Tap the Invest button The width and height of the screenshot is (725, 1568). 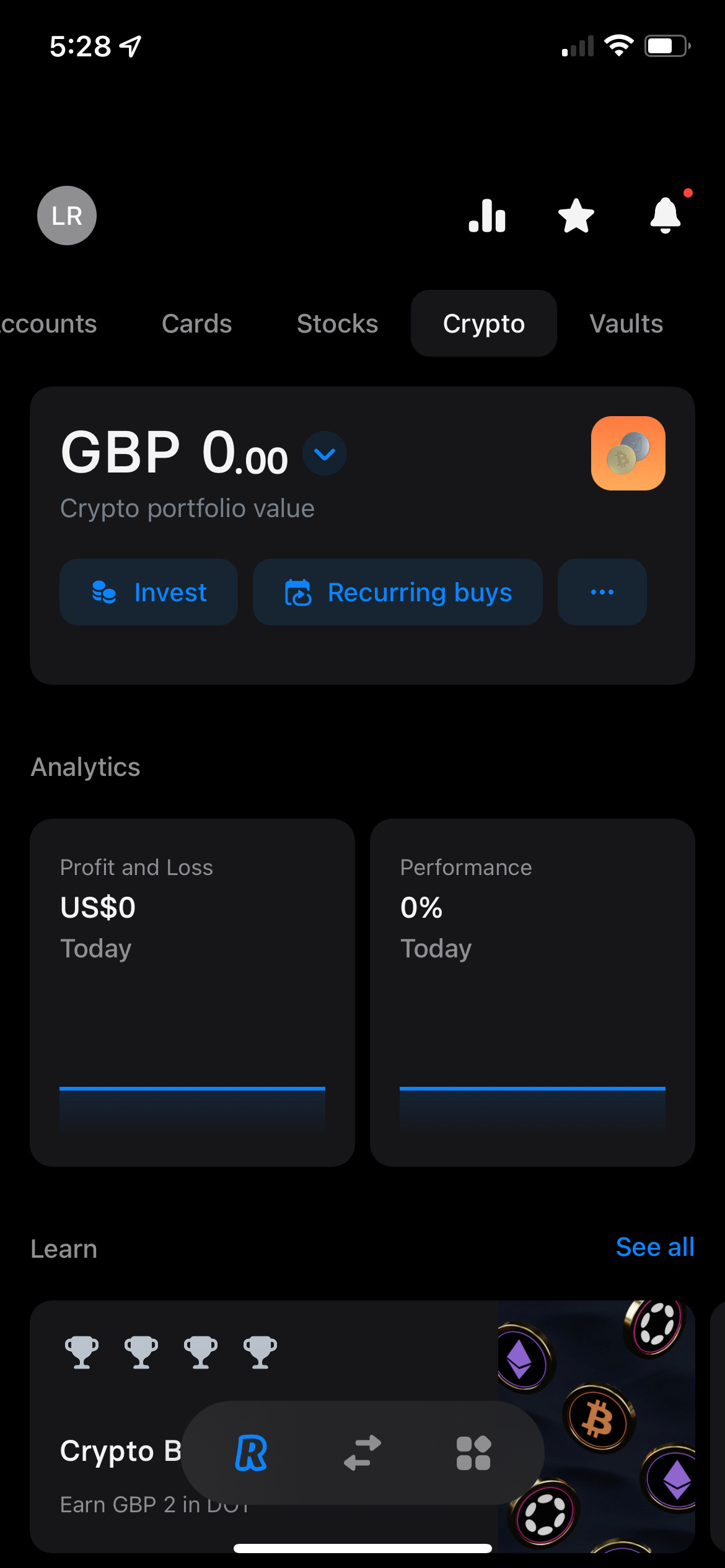149,592
